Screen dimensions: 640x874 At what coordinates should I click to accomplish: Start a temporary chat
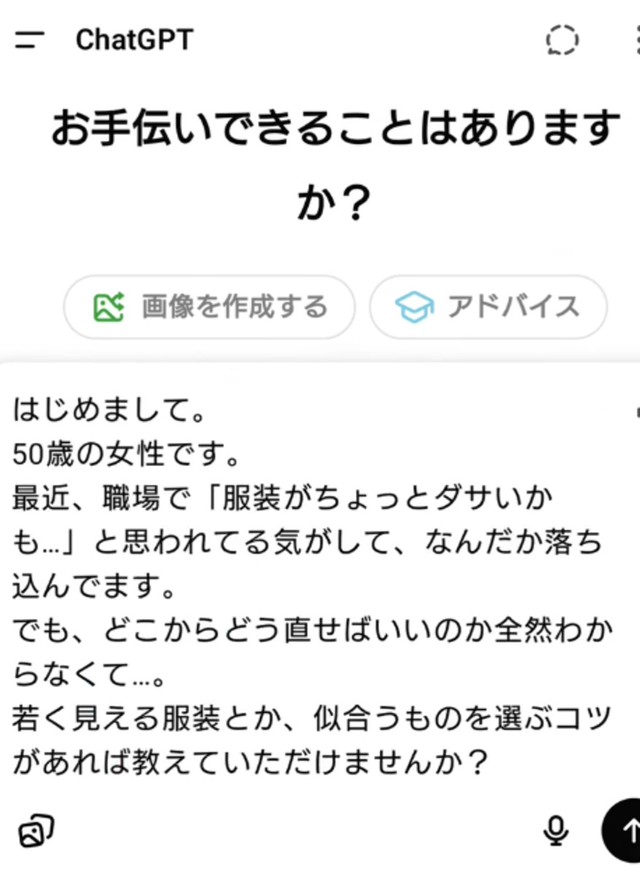tap(562, 40)
